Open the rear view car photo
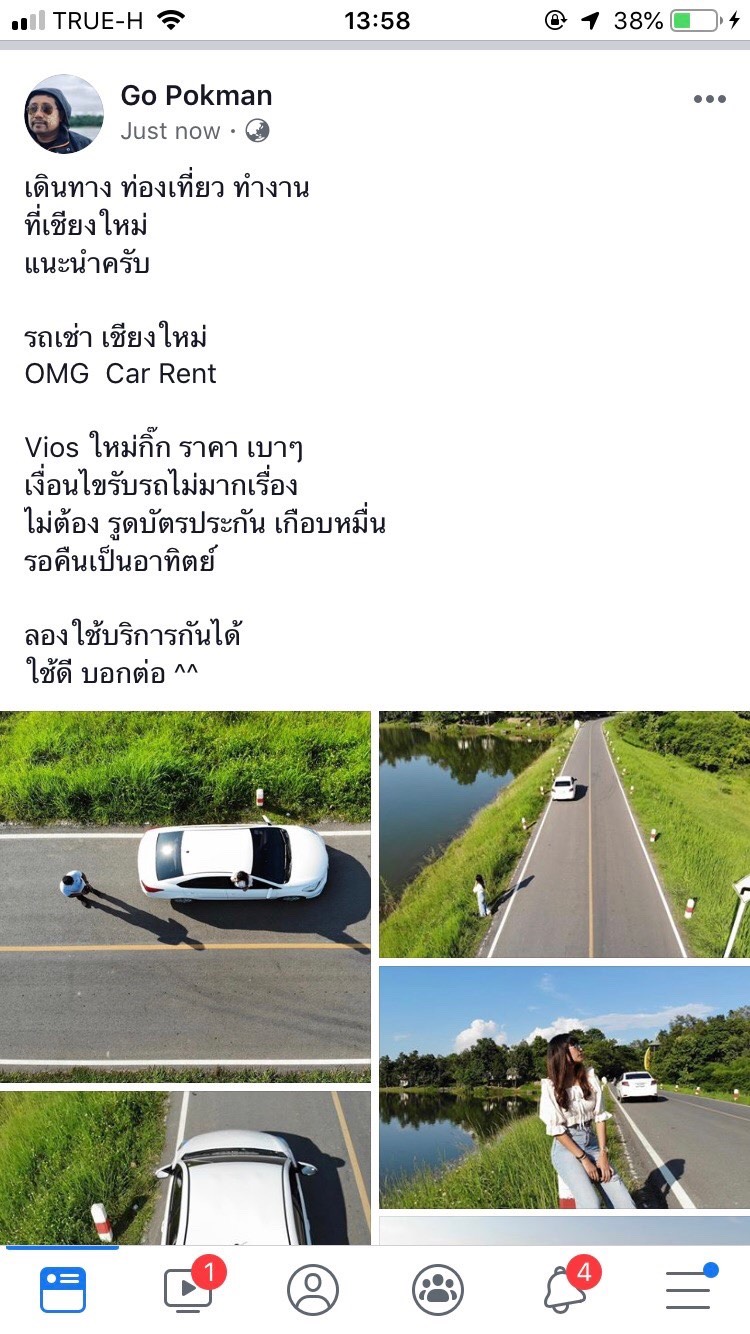This screenshot has width=750, height=1334. click(x=185, y=1167)
